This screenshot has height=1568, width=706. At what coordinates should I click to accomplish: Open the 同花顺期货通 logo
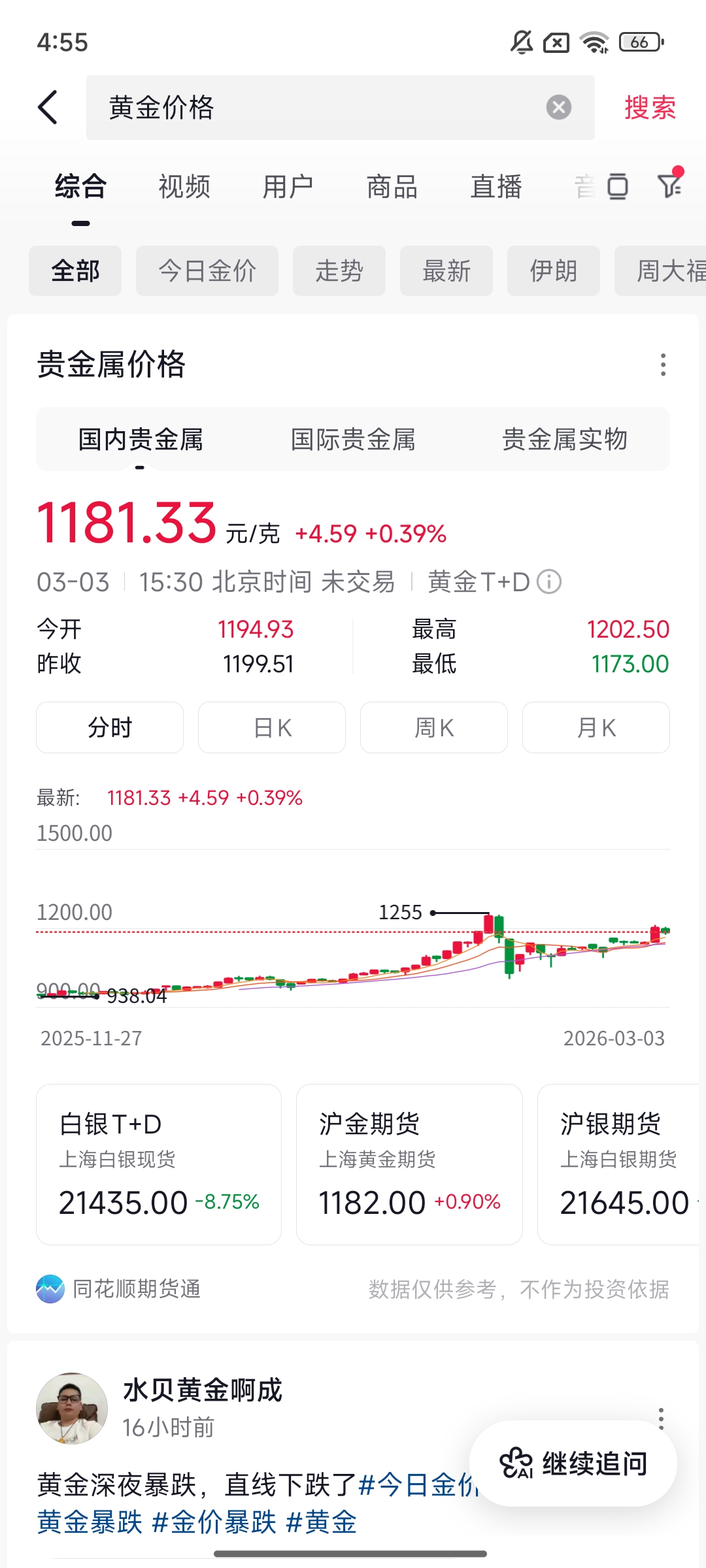click(49, 1288)
